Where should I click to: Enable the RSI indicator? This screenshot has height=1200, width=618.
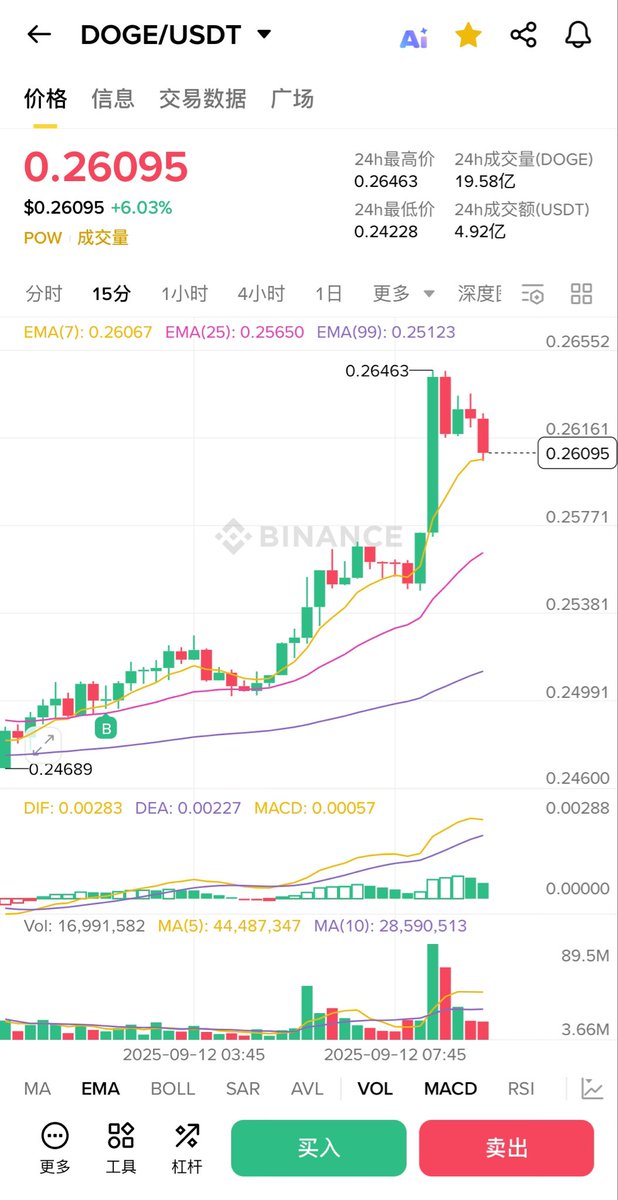[521, 1089]
